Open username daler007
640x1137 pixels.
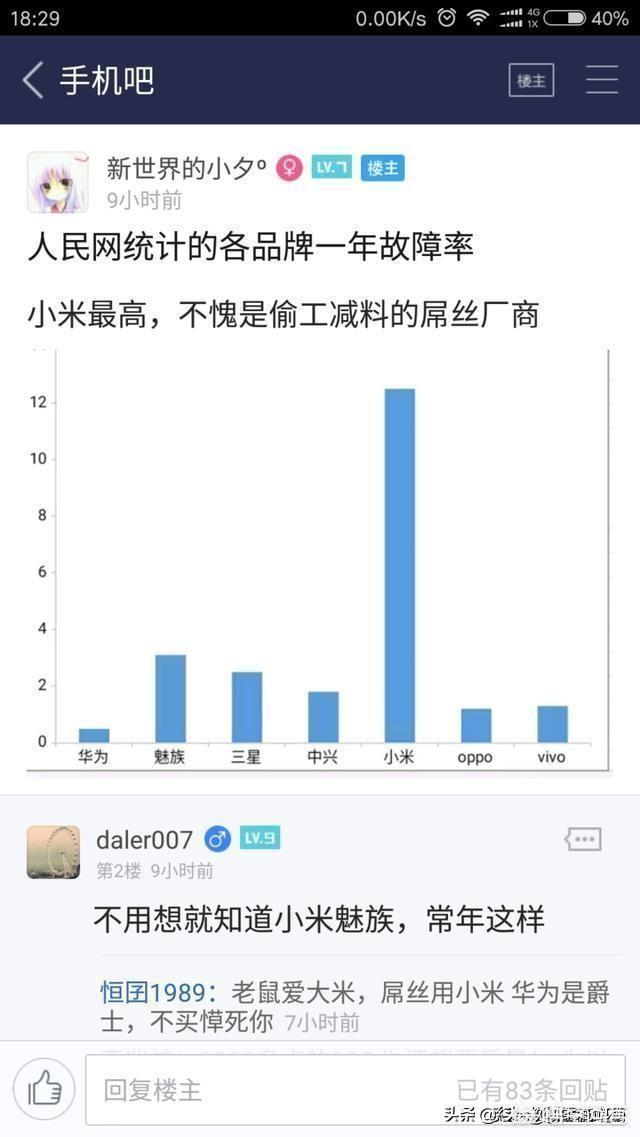click(x=144, y=839)
